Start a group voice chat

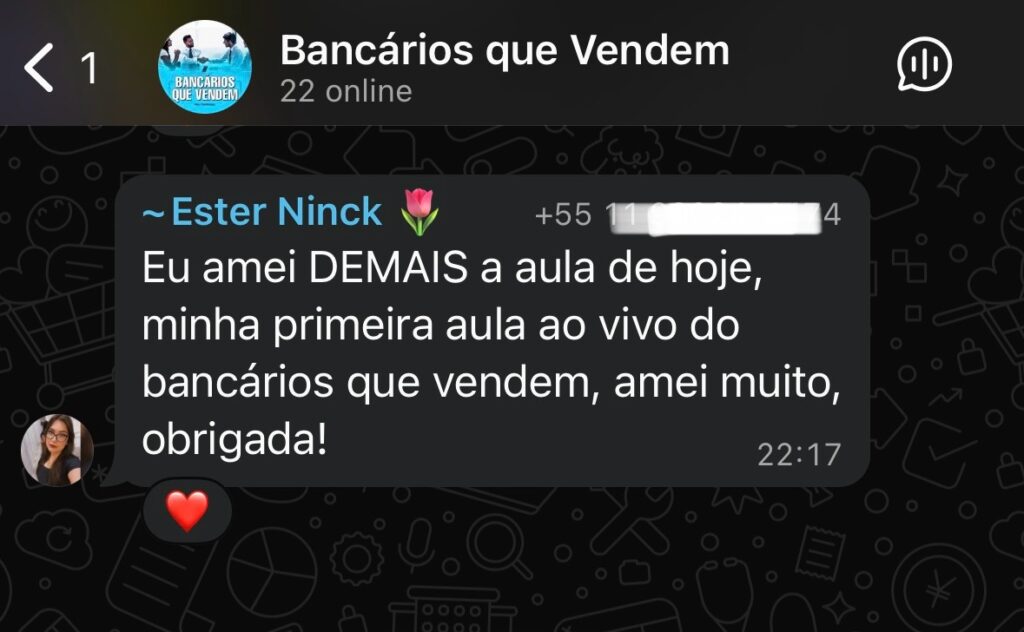click(x=924, y=66)
